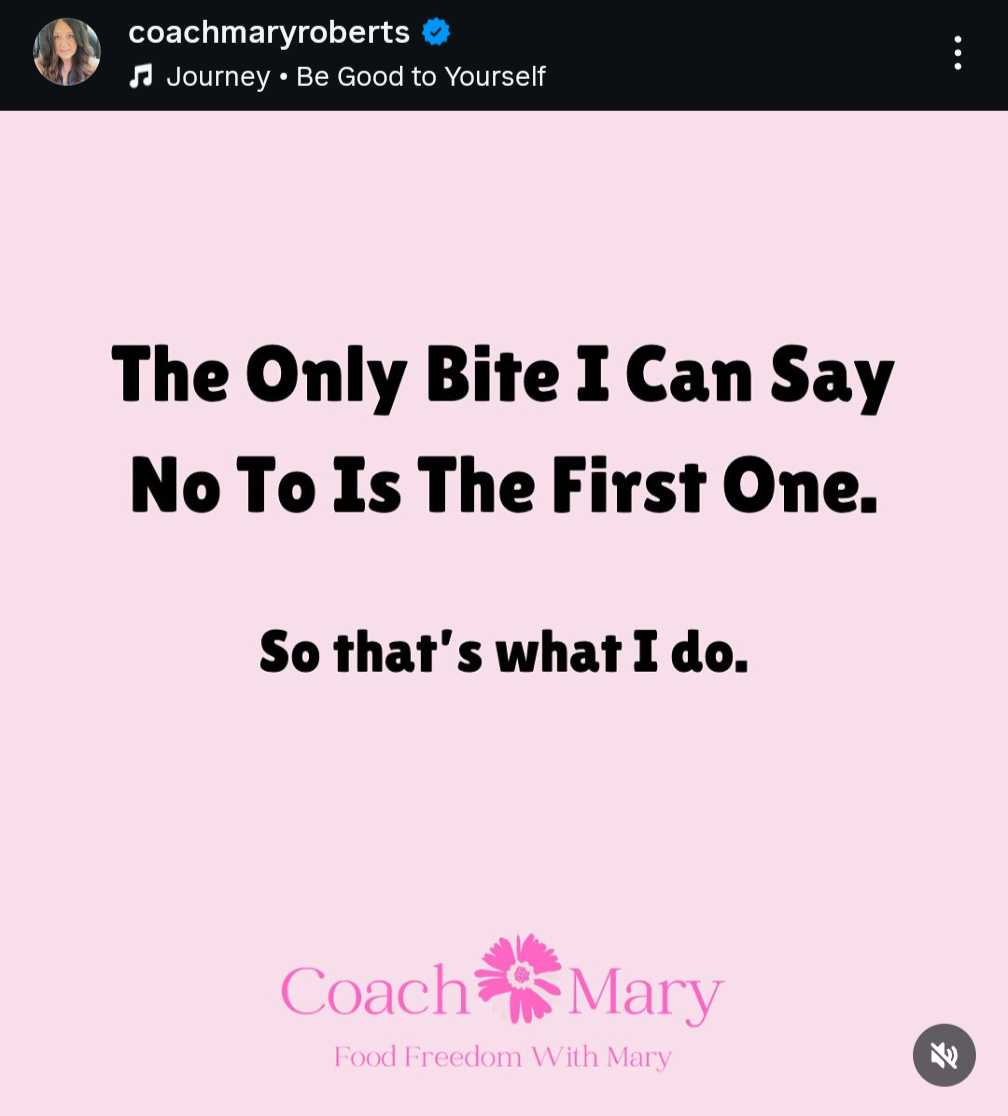Open the Journey • Be Good to Yourself audio
The image size is (1008, 1116).
355,76
